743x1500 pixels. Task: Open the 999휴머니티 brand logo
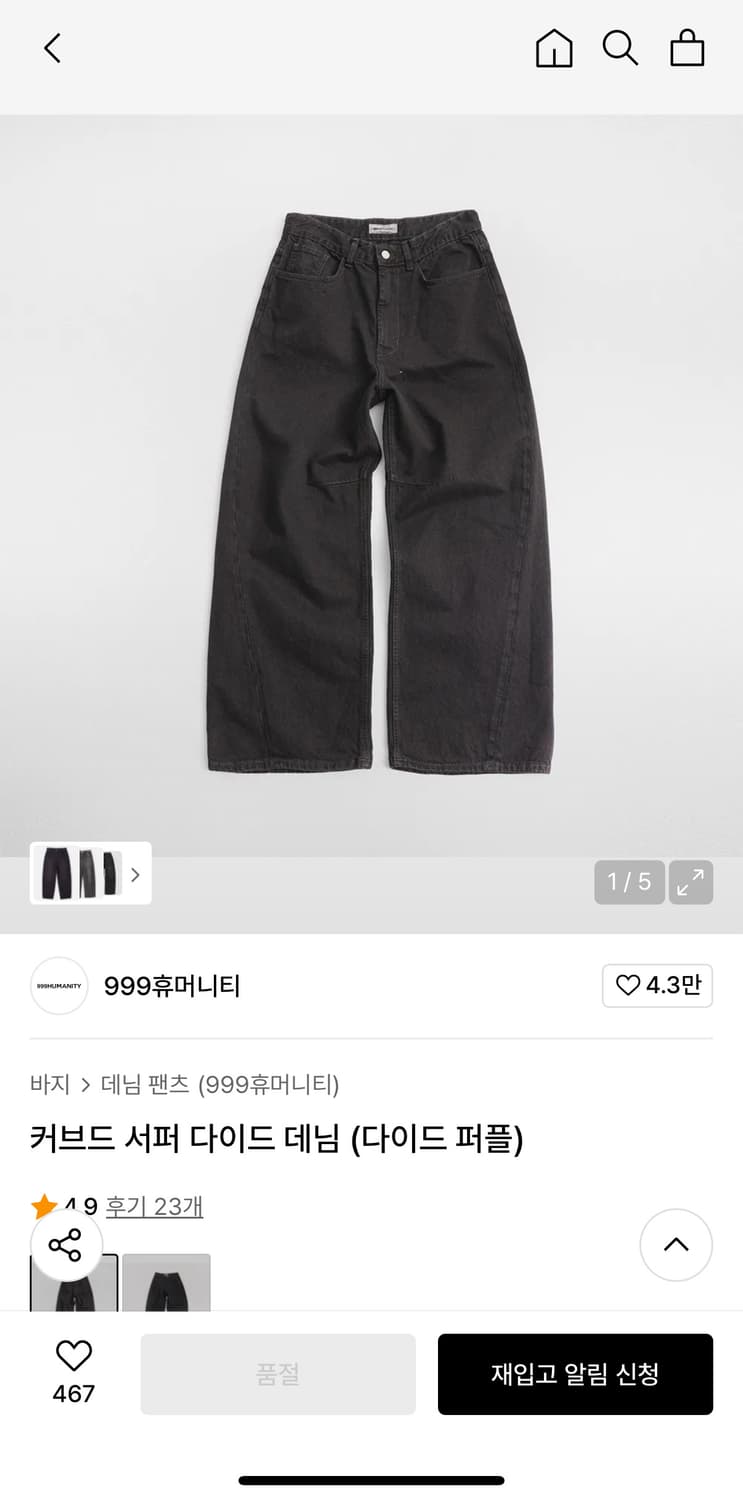(x=59, y=986)
